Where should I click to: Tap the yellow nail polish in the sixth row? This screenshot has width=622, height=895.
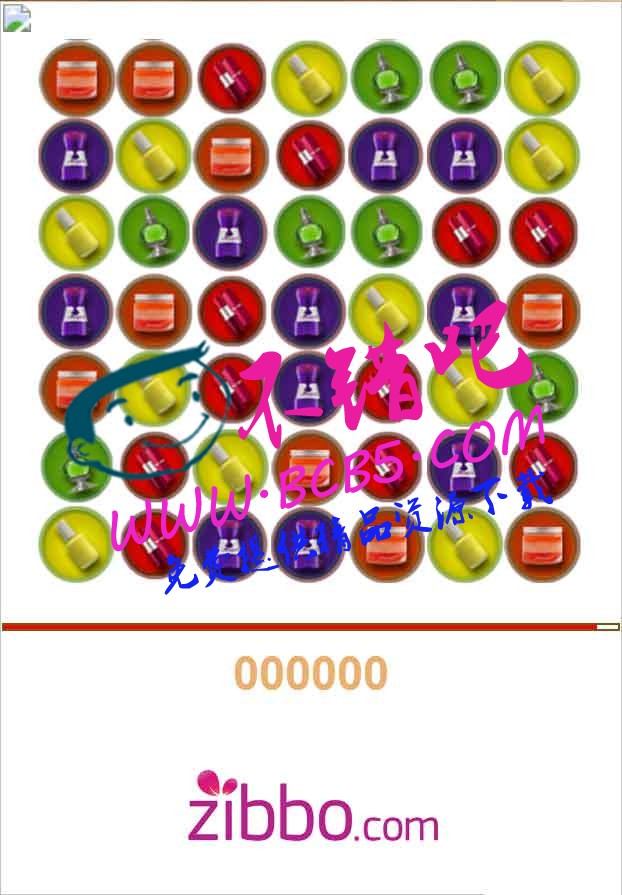(231, 467)
